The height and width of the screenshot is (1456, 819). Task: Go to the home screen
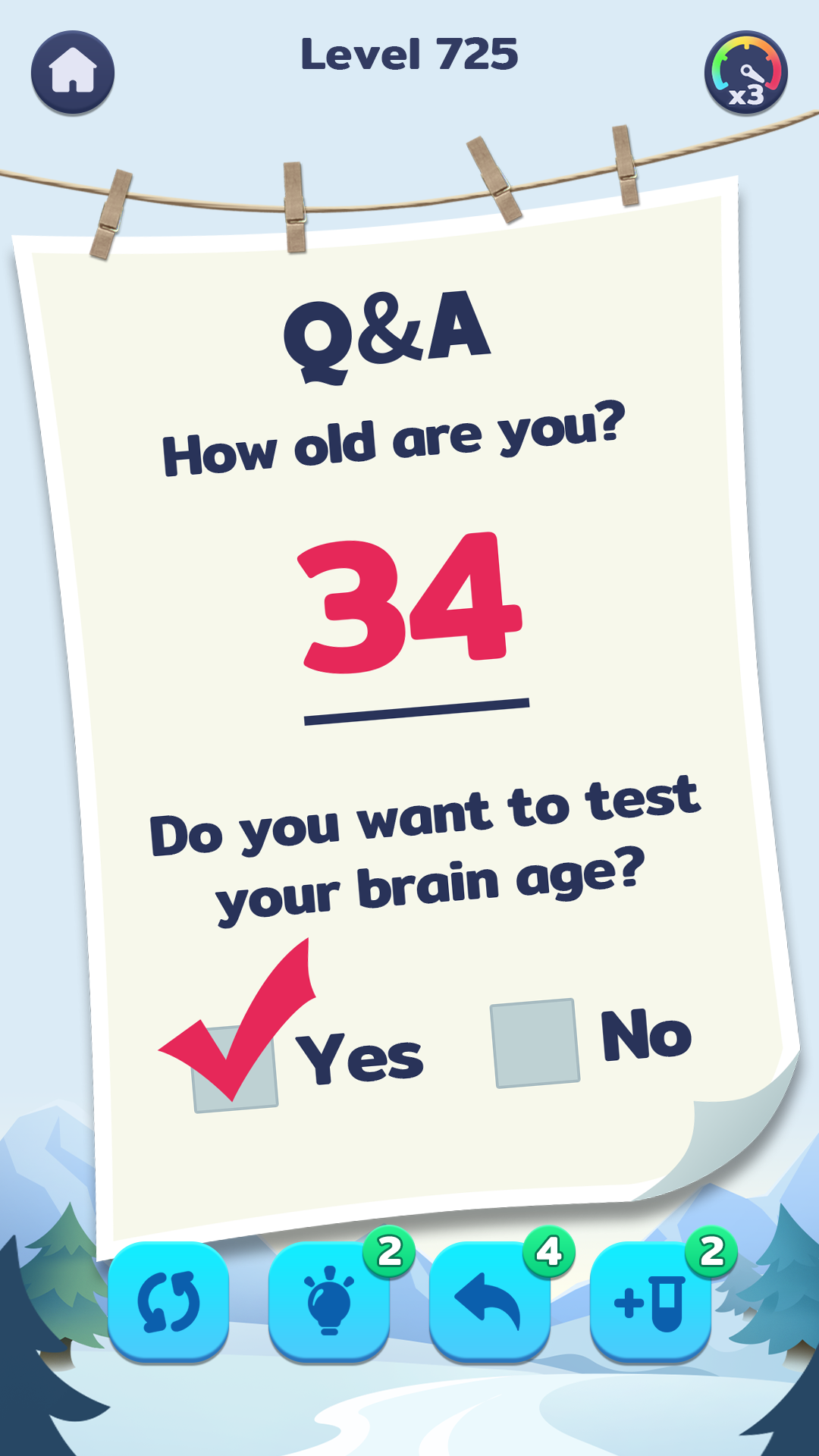tap(73, 72)
